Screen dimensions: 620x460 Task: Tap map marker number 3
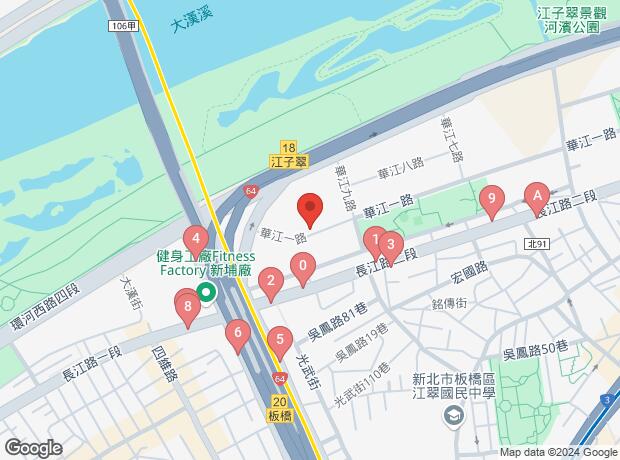[x=391, y=244]
